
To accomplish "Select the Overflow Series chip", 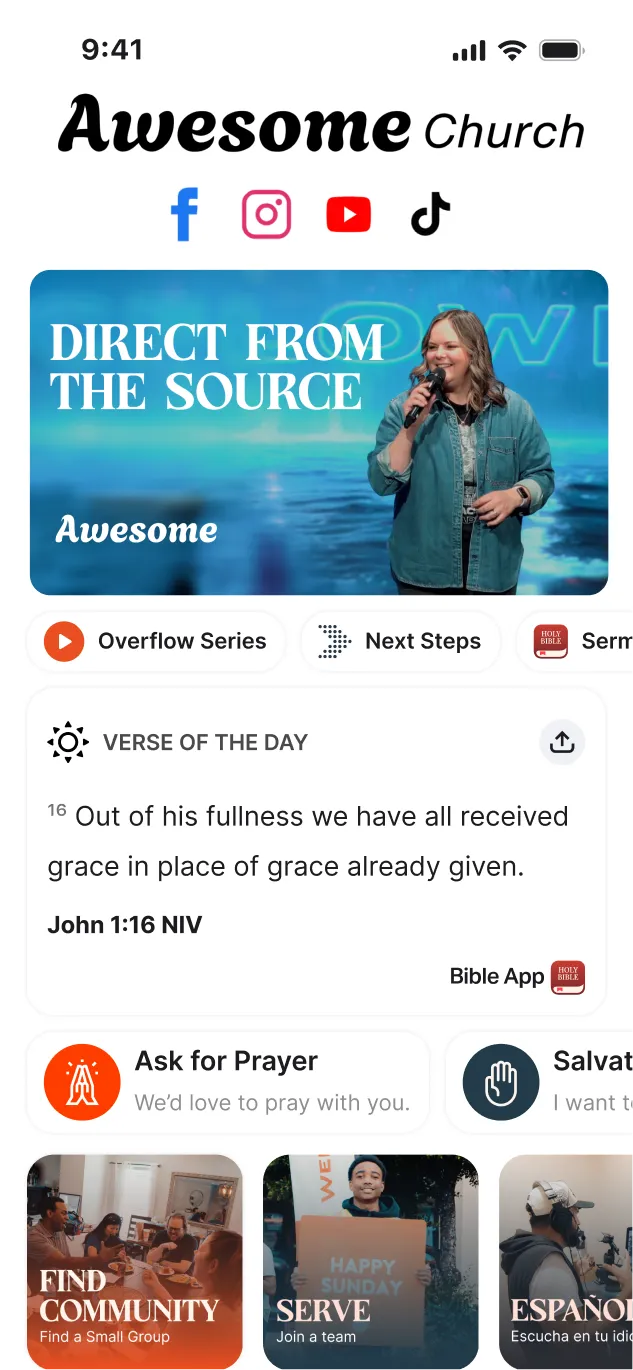I will pyautogui.click(x=156, y=641).
